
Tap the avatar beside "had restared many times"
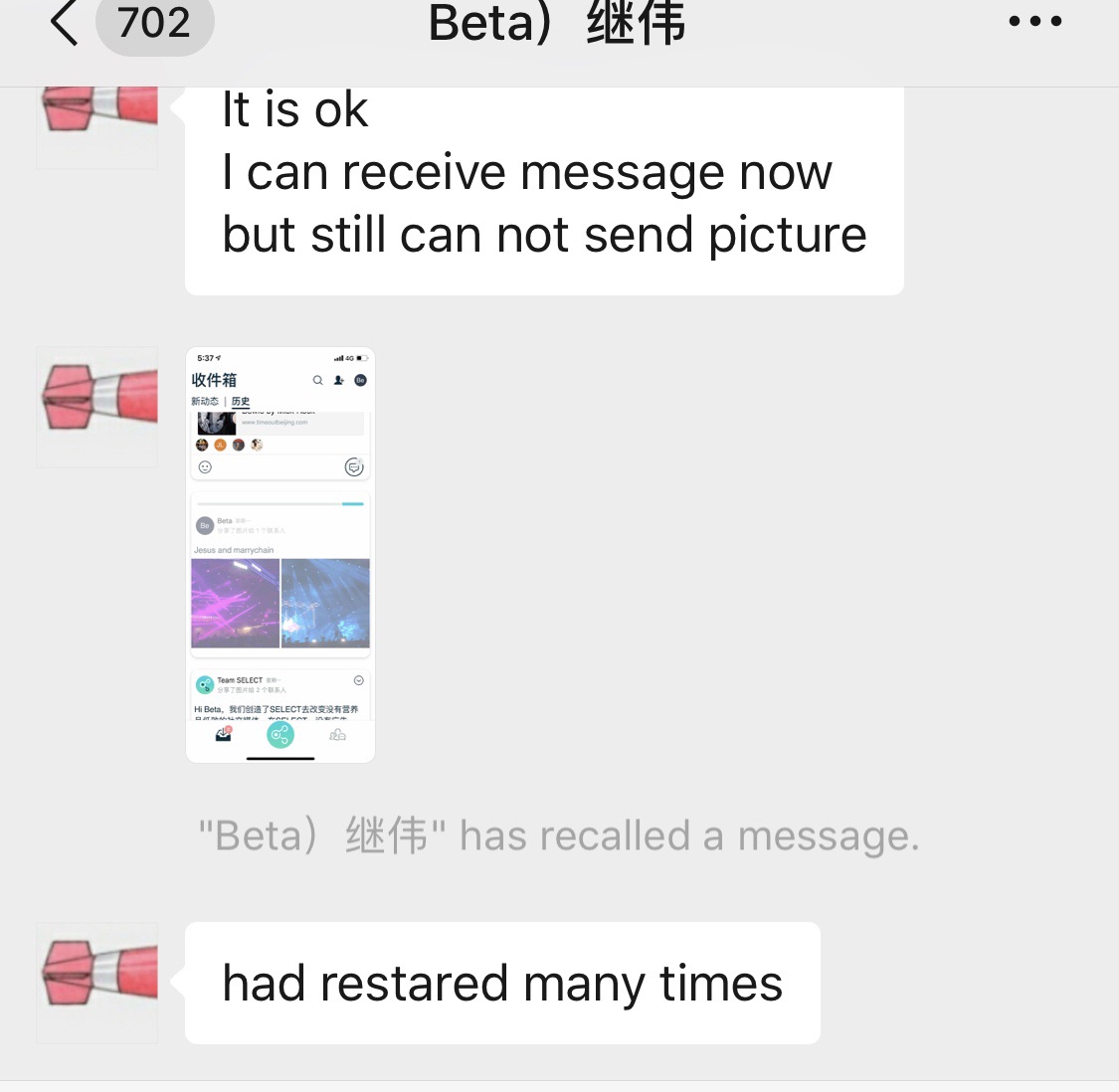pos(97,982)
